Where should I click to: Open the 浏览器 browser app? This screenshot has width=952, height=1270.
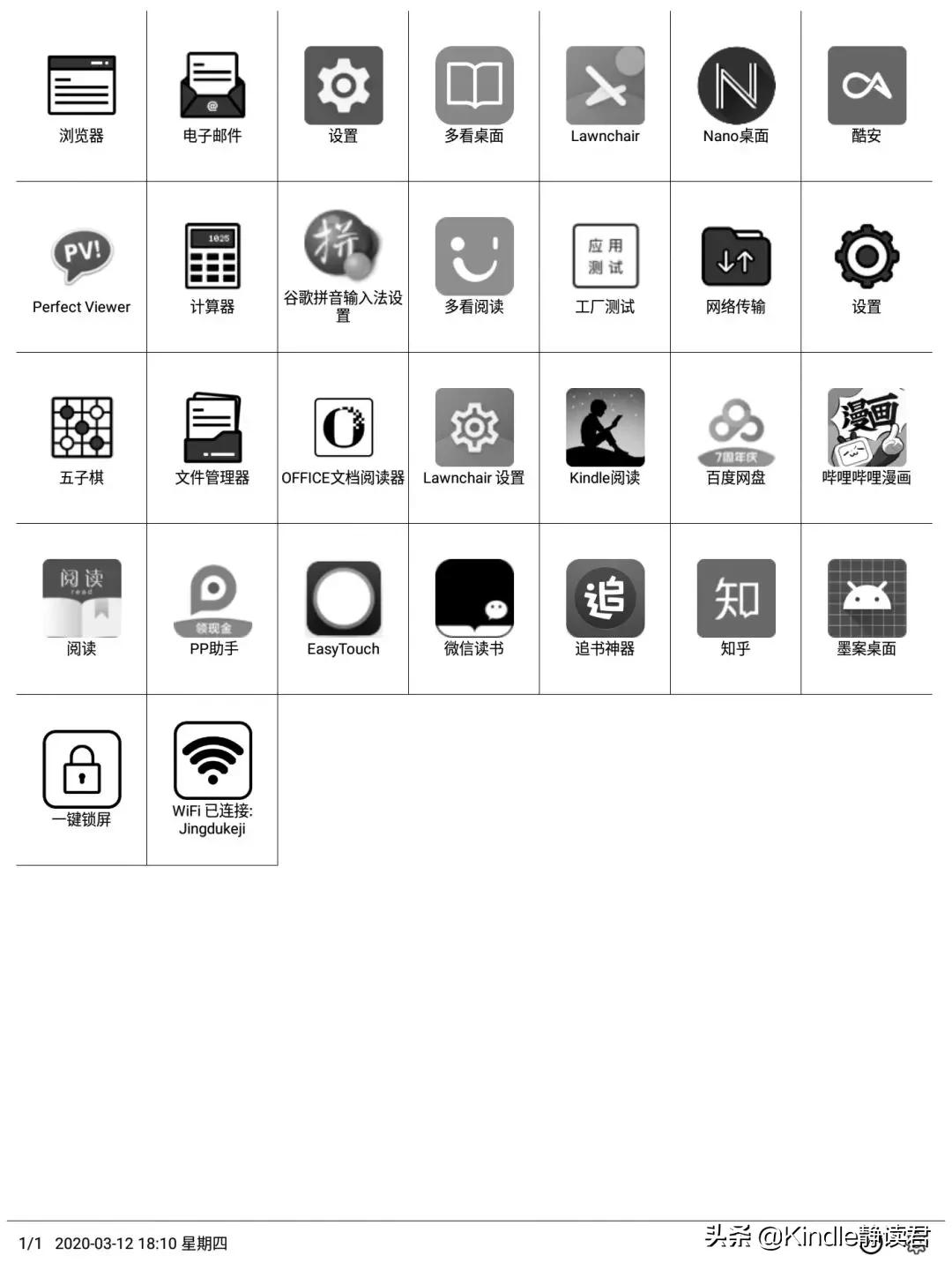pos(81,86)
